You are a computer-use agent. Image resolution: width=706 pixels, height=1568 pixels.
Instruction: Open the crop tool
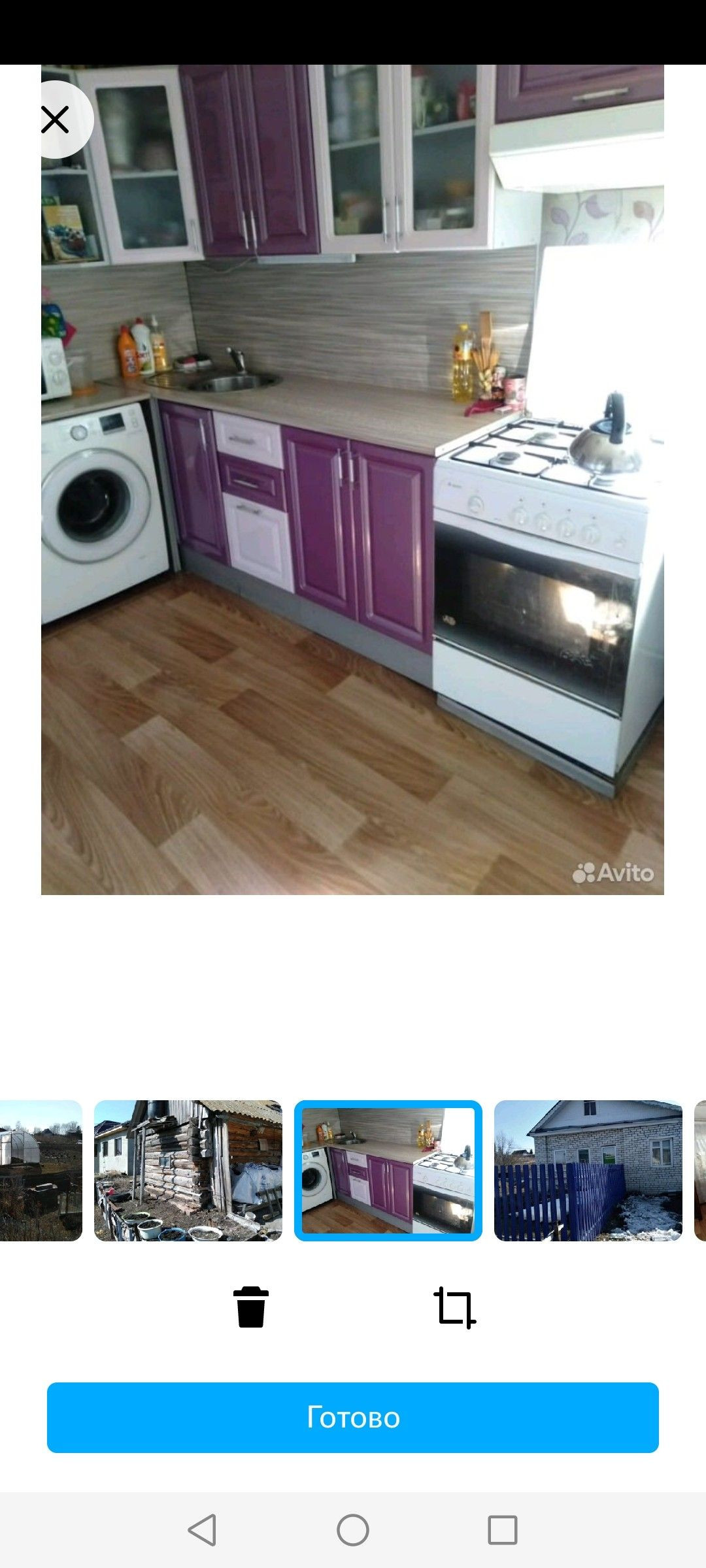click(455, 1307)
